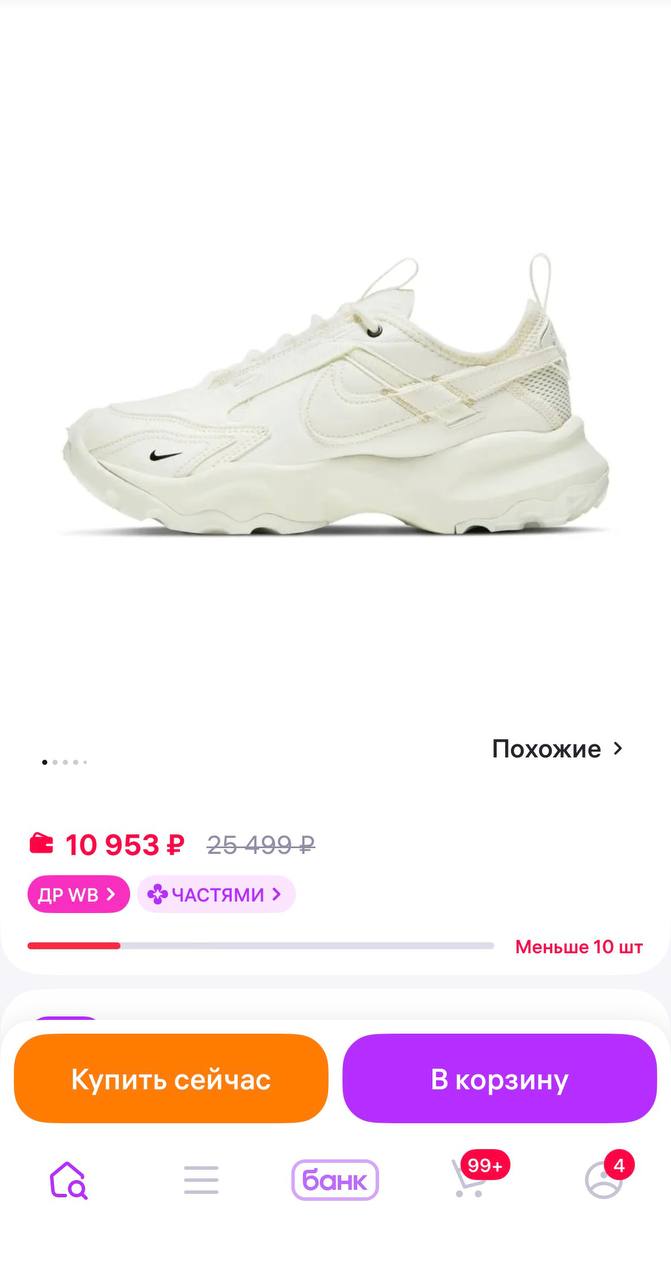
Task: Open Похожие similar items
Action: point(557,749)
